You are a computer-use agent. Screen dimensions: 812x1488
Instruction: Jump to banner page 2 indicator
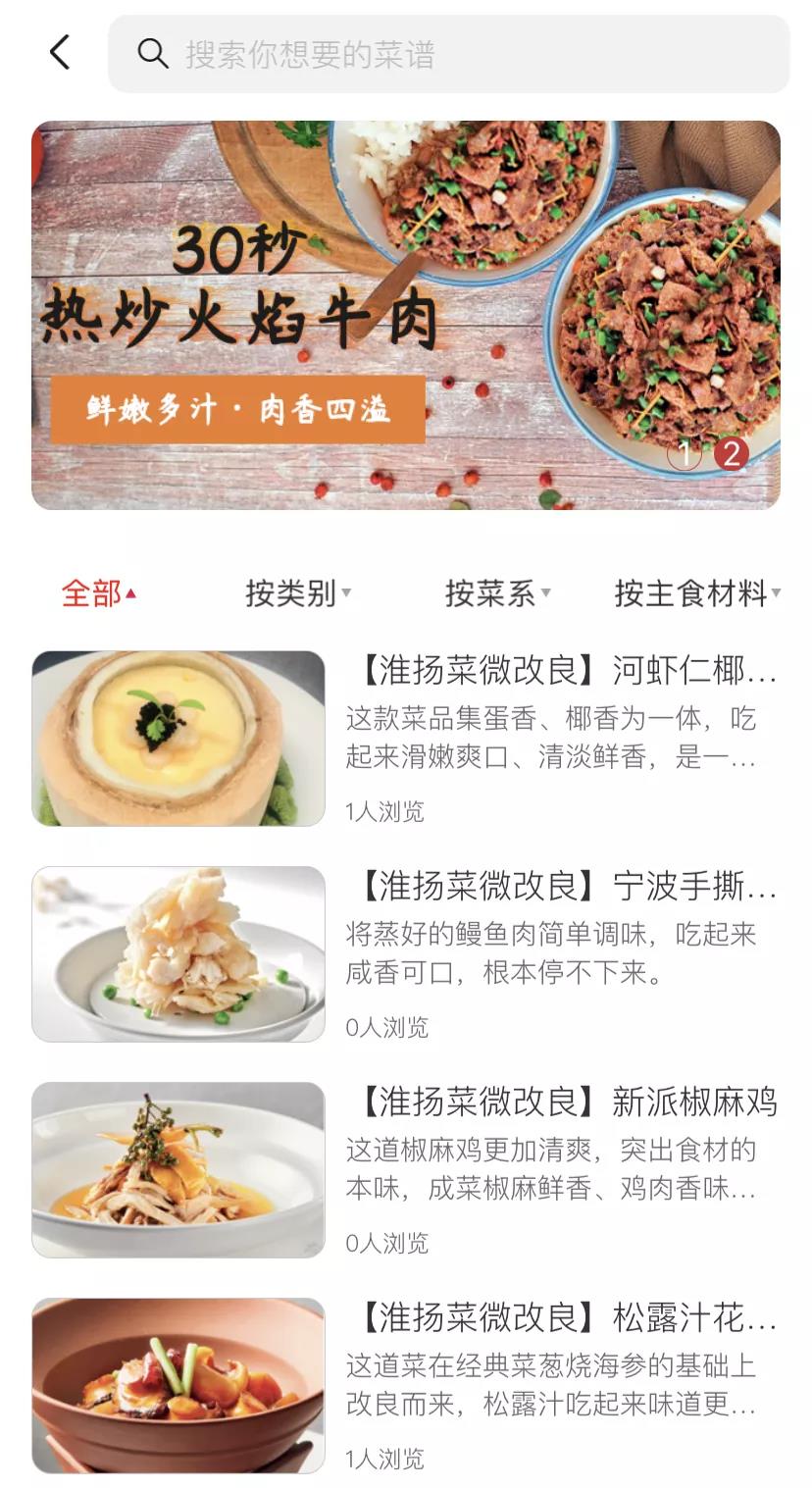[x=731, y=454]
